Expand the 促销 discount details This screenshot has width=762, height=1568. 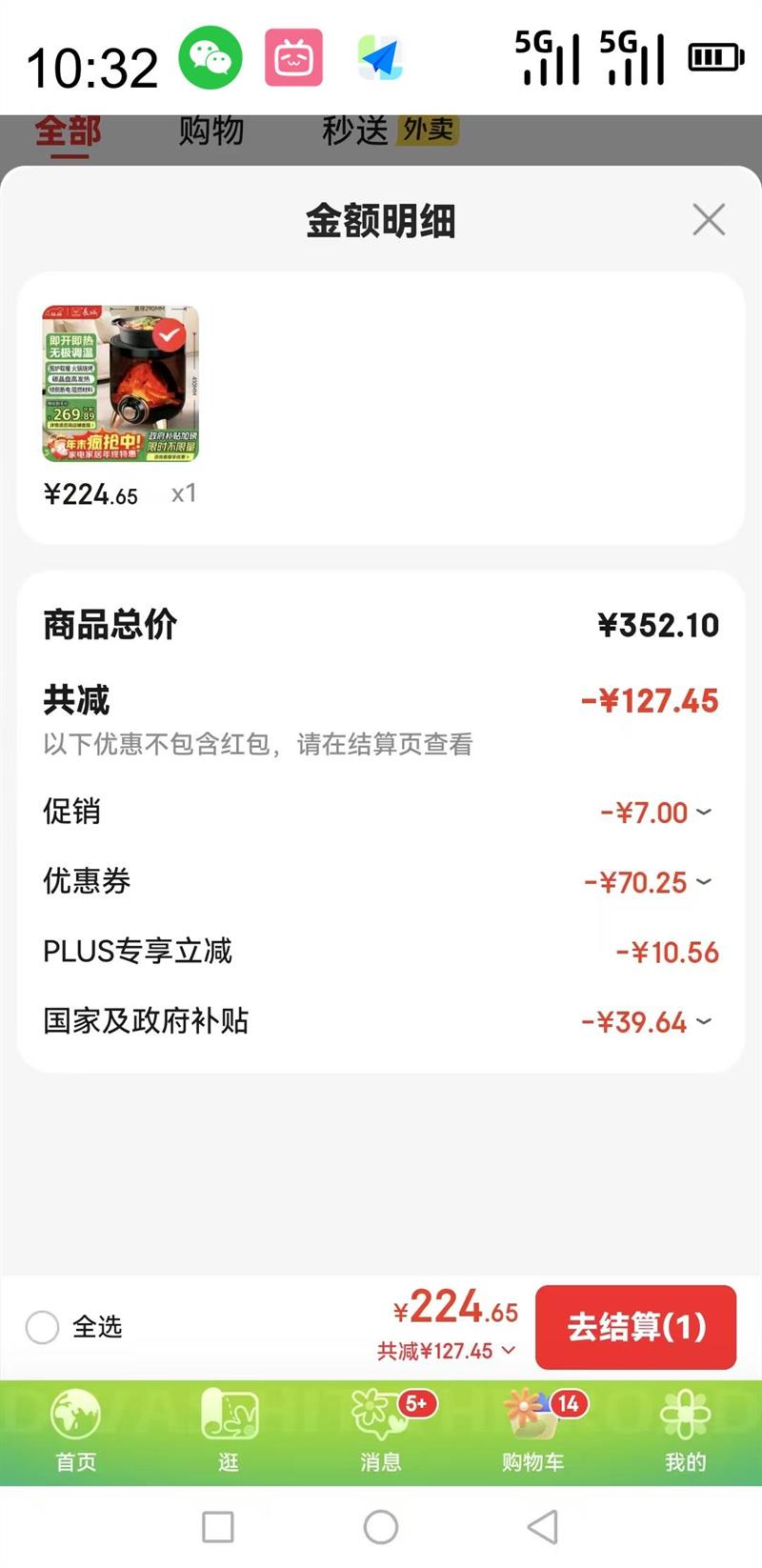[x=656, y=813]
